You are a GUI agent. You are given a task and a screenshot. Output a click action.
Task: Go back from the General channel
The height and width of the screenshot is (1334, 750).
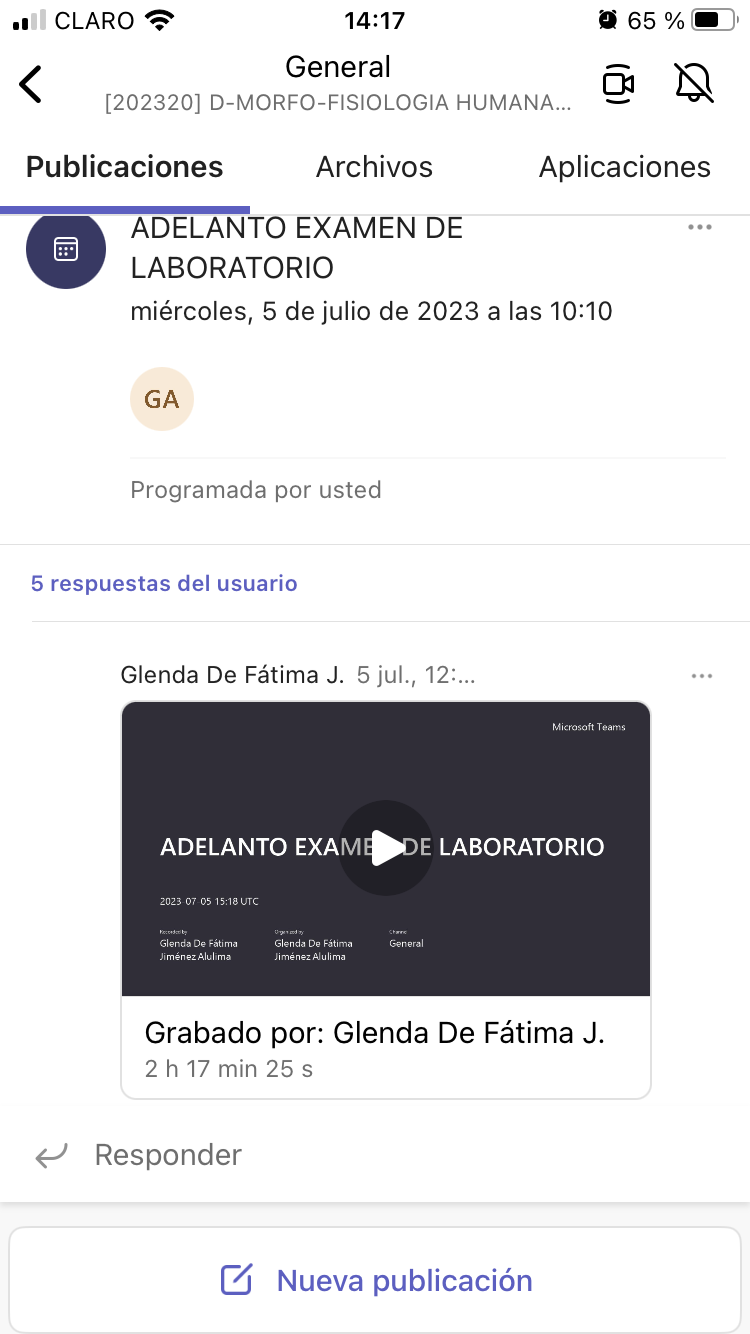[32, 84]
